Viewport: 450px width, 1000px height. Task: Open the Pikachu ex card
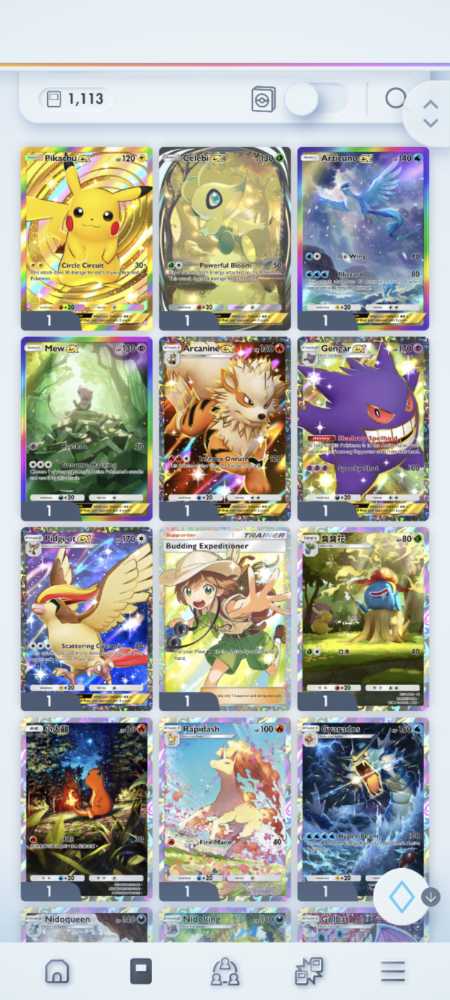87,238
